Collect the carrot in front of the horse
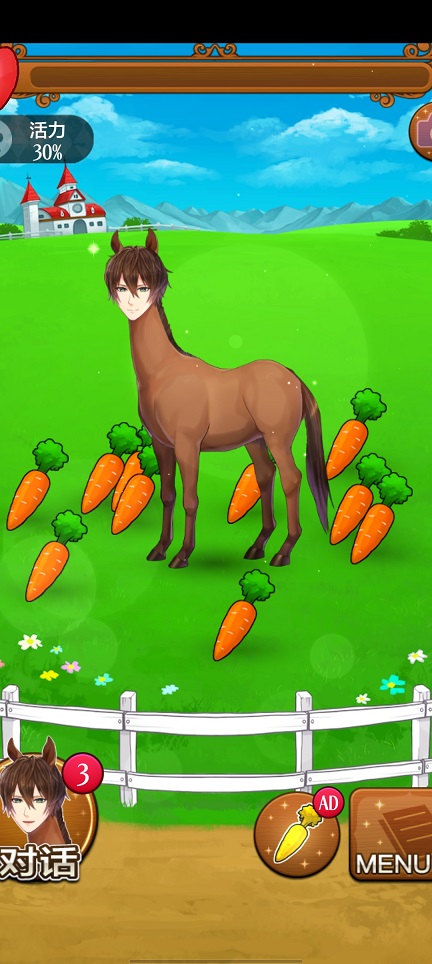432x964 pixels. pyautogui.click(x=243, y=615)
